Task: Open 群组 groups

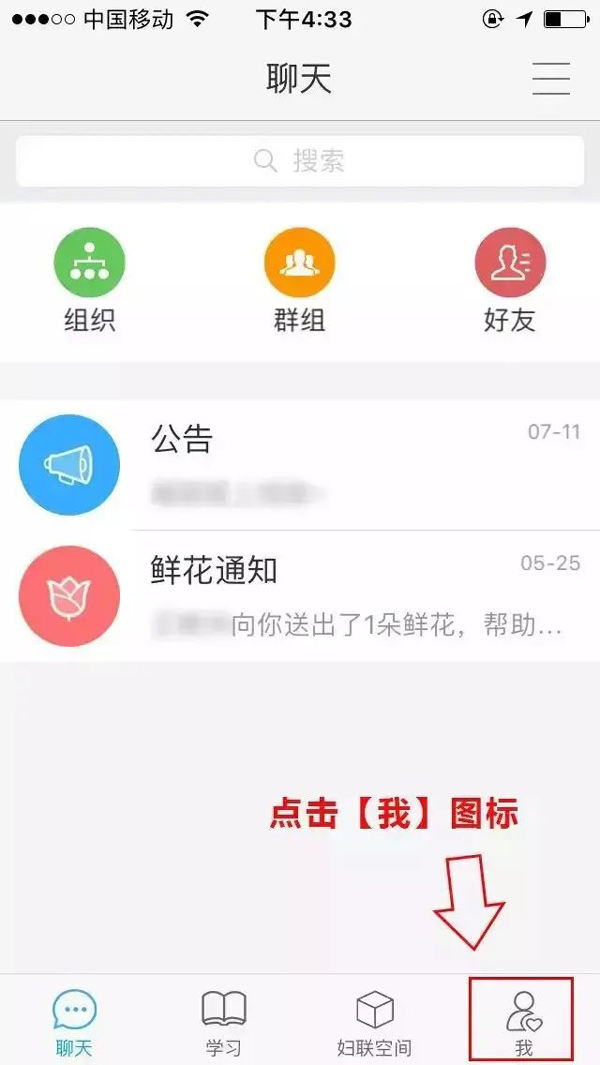Action: [299, 280]
